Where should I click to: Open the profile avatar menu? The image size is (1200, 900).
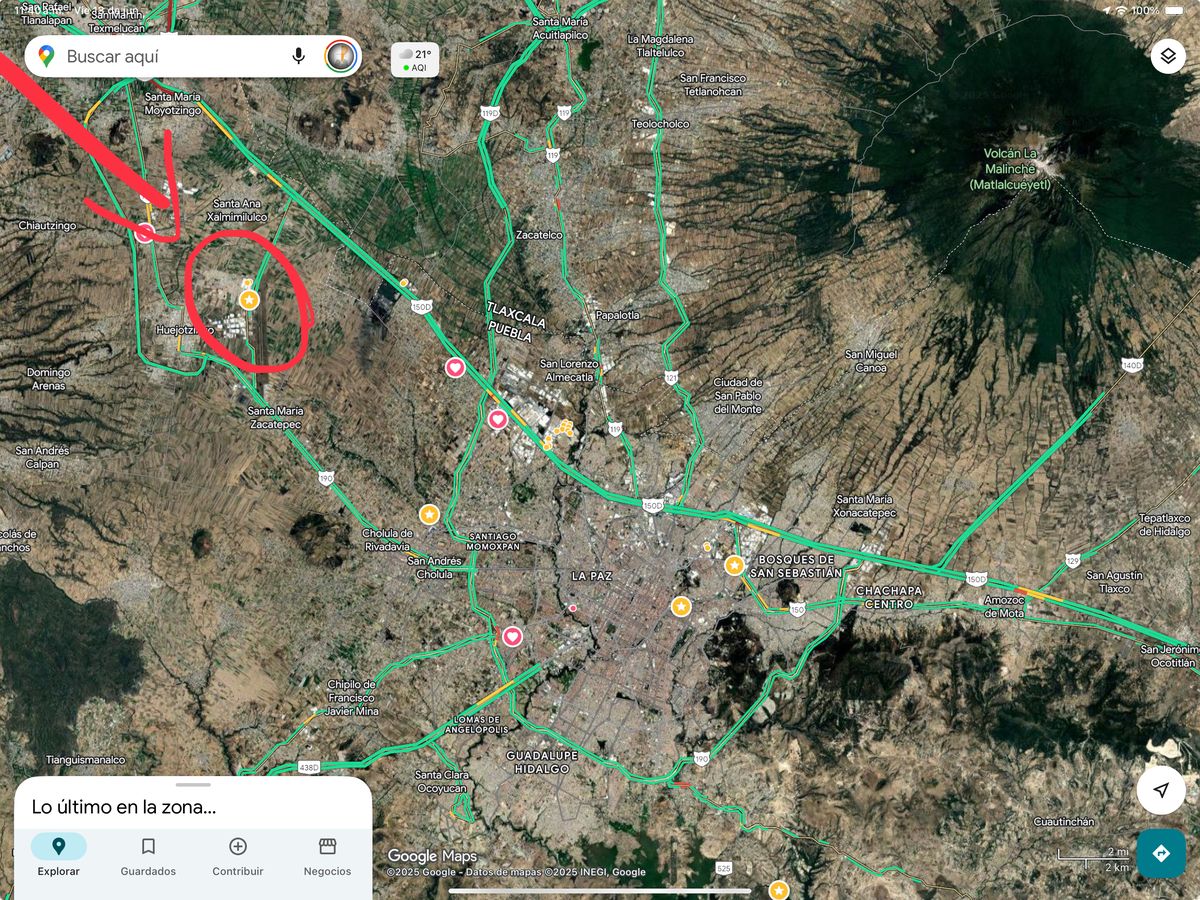click(341, 56)
